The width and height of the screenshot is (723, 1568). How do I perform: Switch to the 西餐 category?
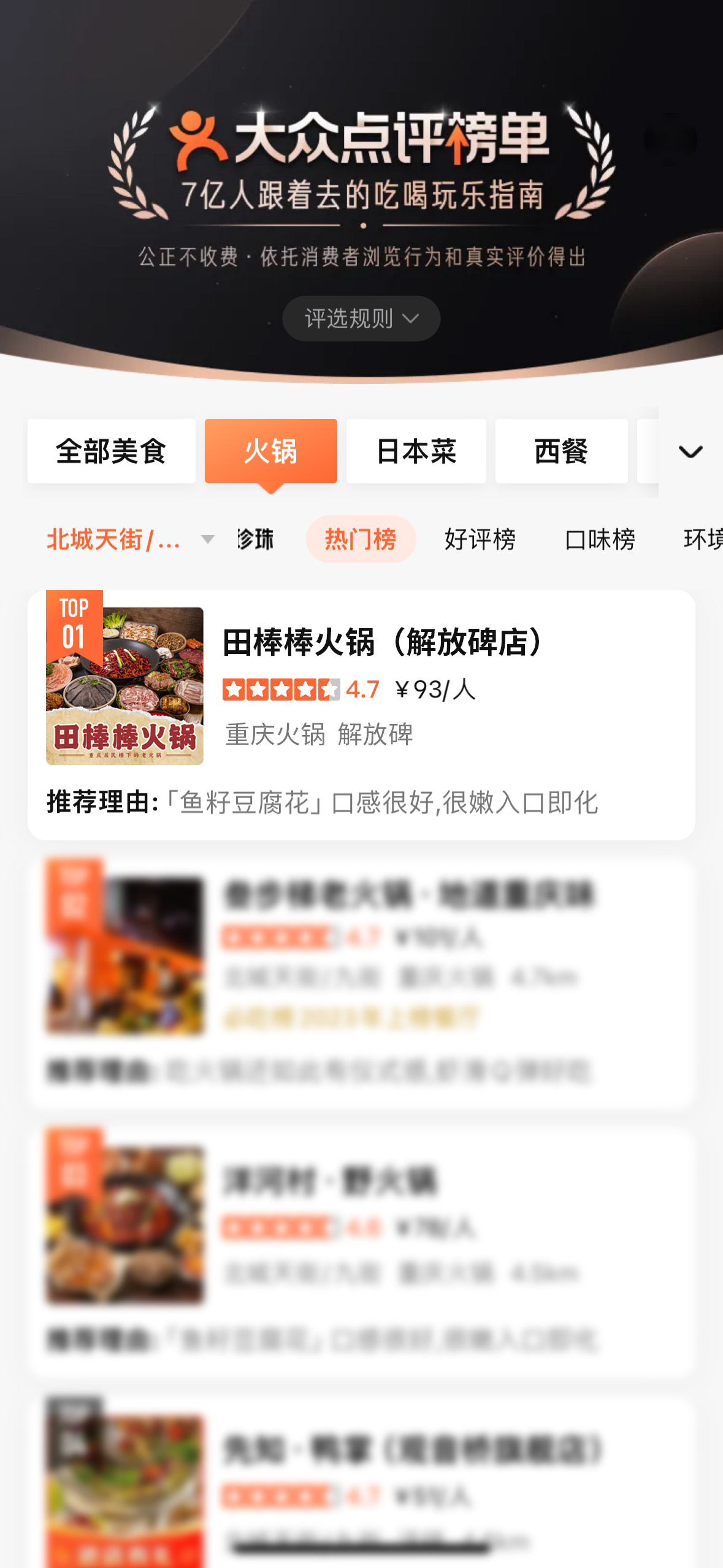561,452
